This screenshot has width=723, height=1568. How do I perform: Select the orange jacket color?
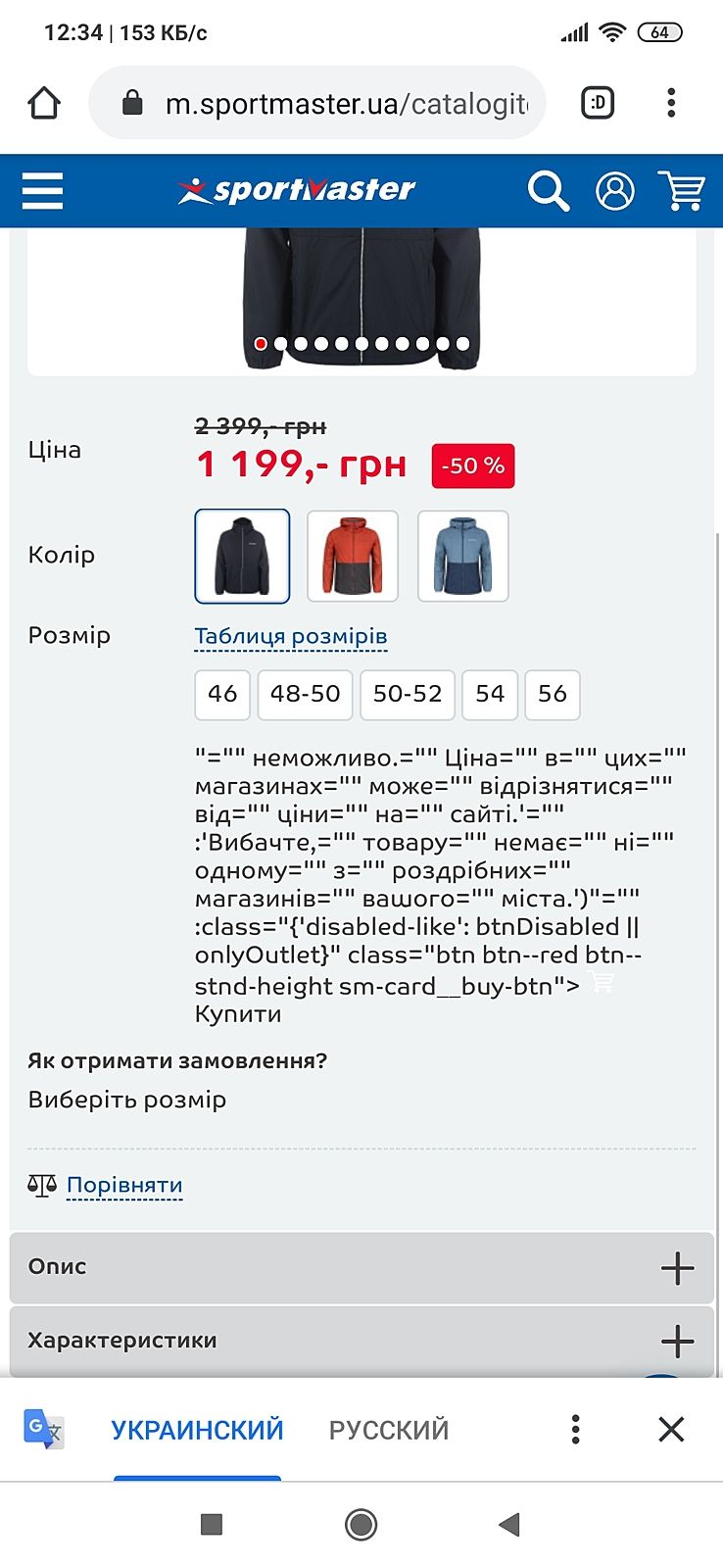353,556
